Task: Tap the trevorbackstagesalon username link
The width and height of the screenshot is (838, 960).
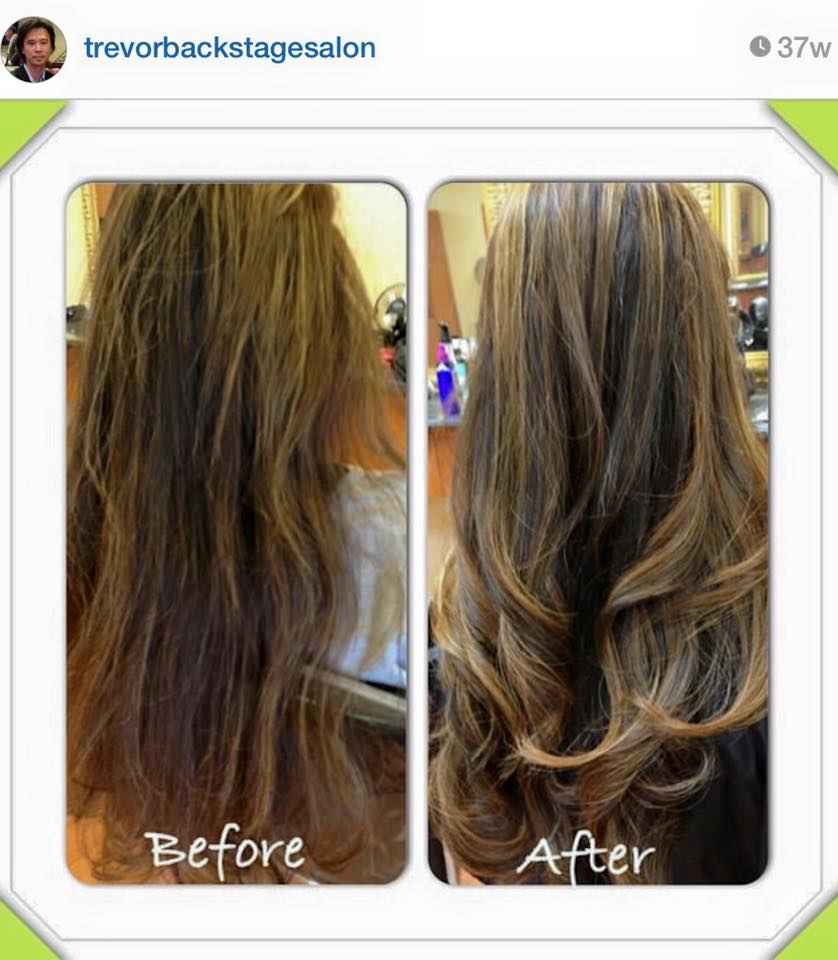Action: click(x=230, y=47)
